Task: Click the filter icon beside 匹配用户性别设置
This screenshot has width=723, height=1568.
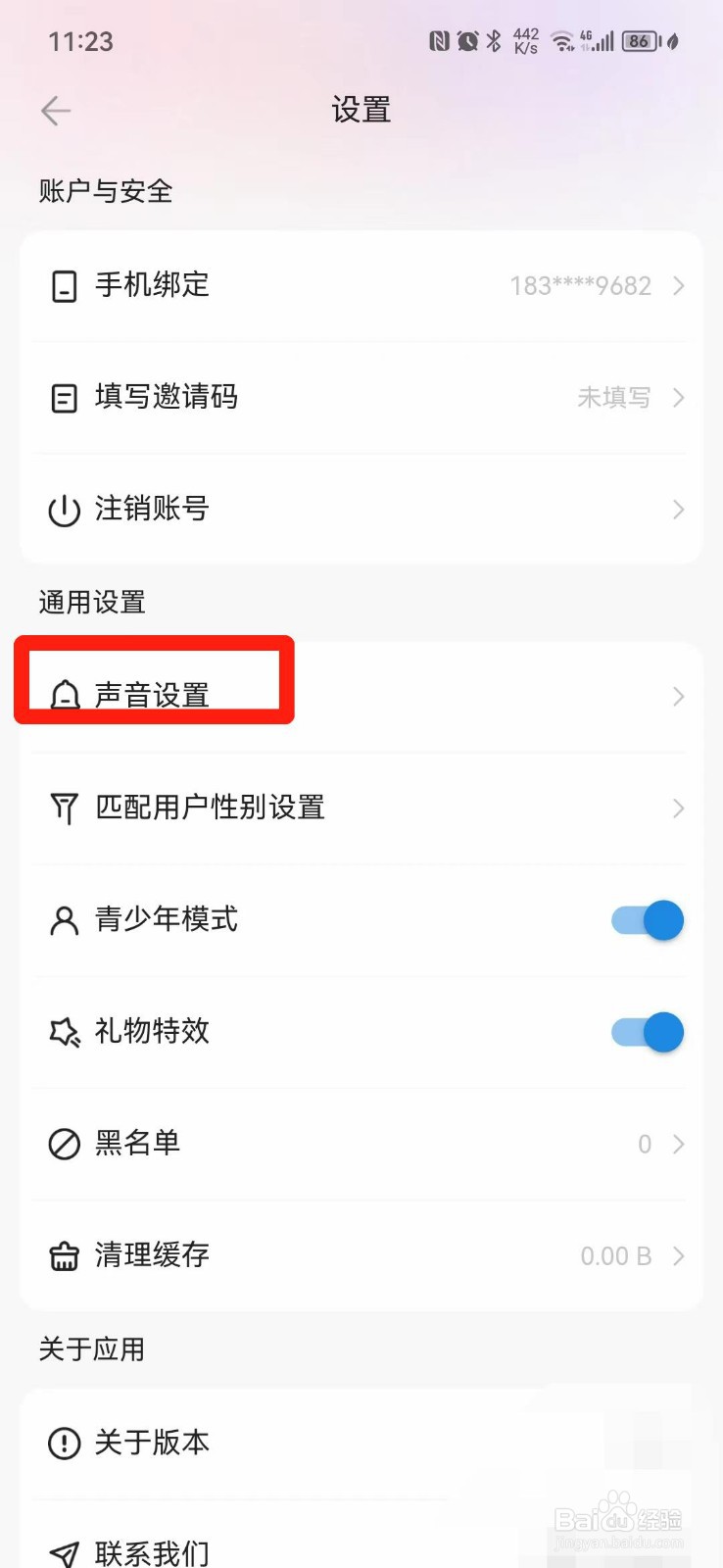Action: click(x=63, y=808)
